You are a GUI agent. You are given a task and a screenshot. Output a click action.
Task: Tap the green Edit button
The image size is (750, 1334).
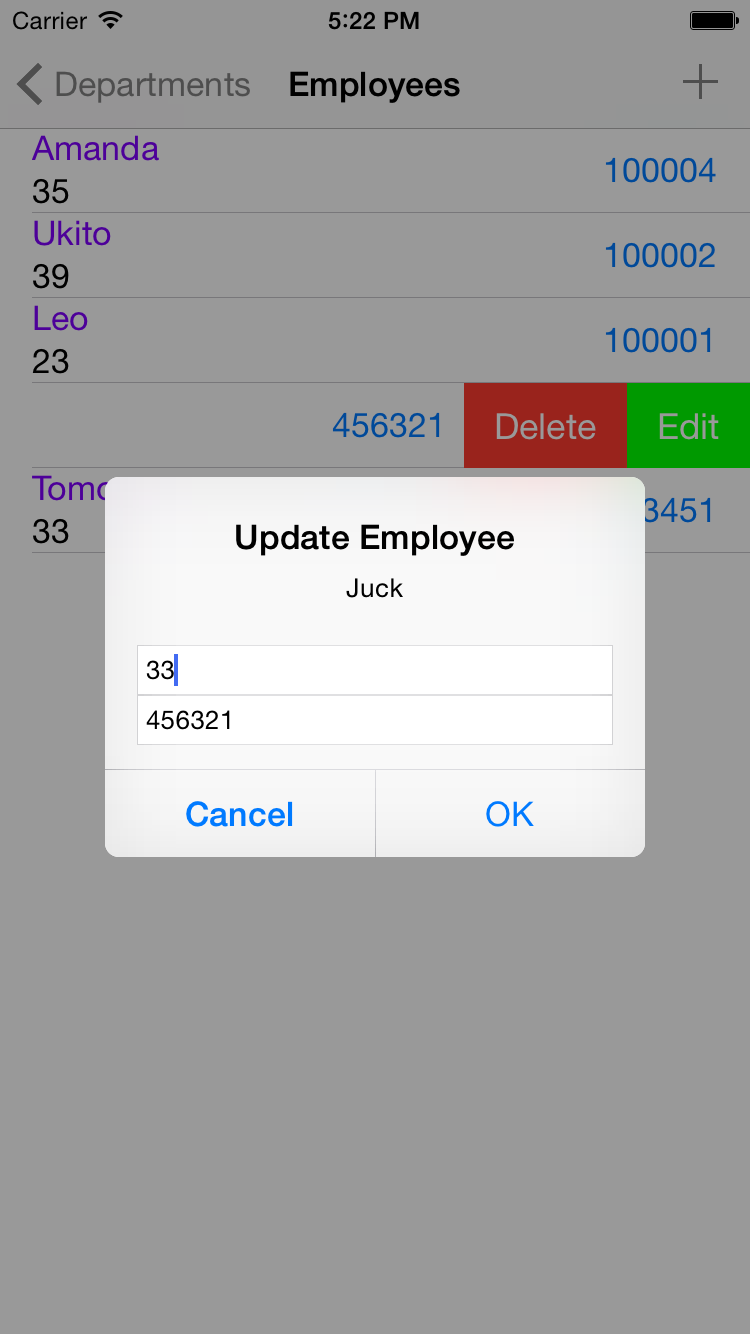[x=688, y=426]
